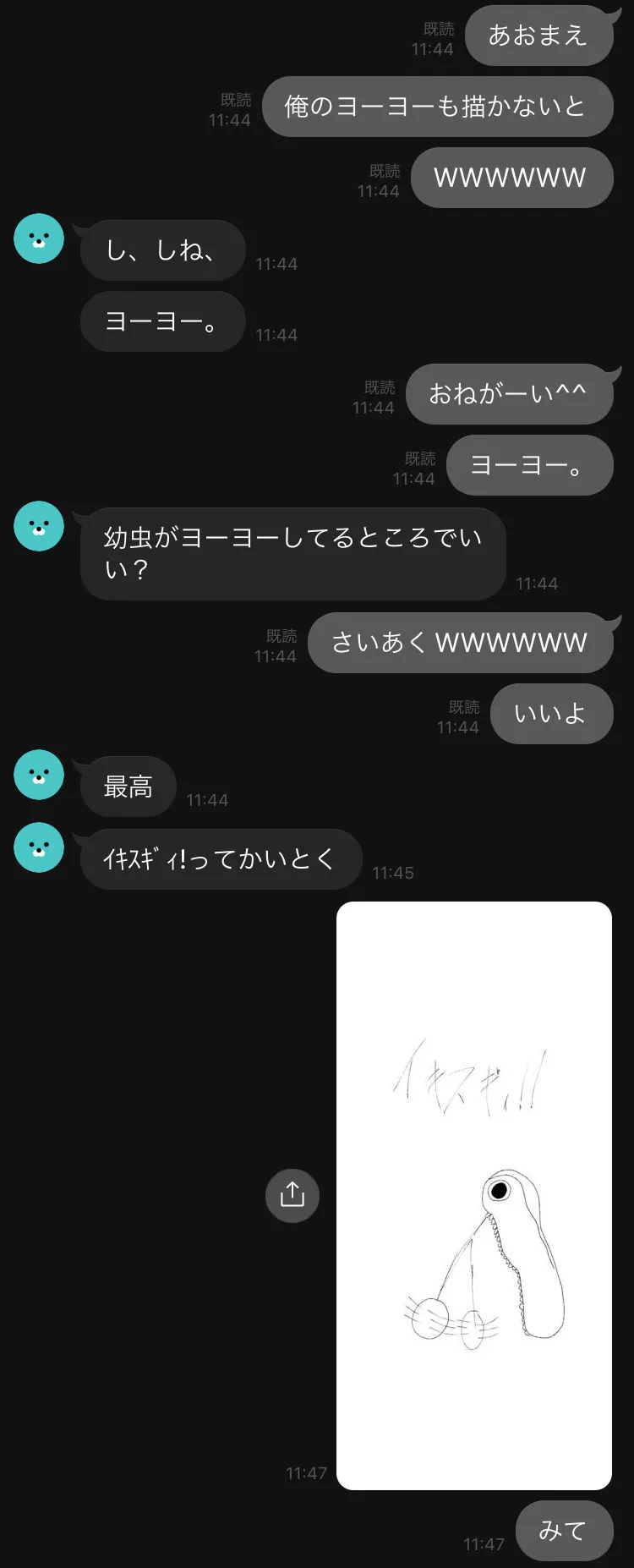Open the sketch image in the chat
The height and width of the screenshot is (1568, 634).
click(474, 1195)
